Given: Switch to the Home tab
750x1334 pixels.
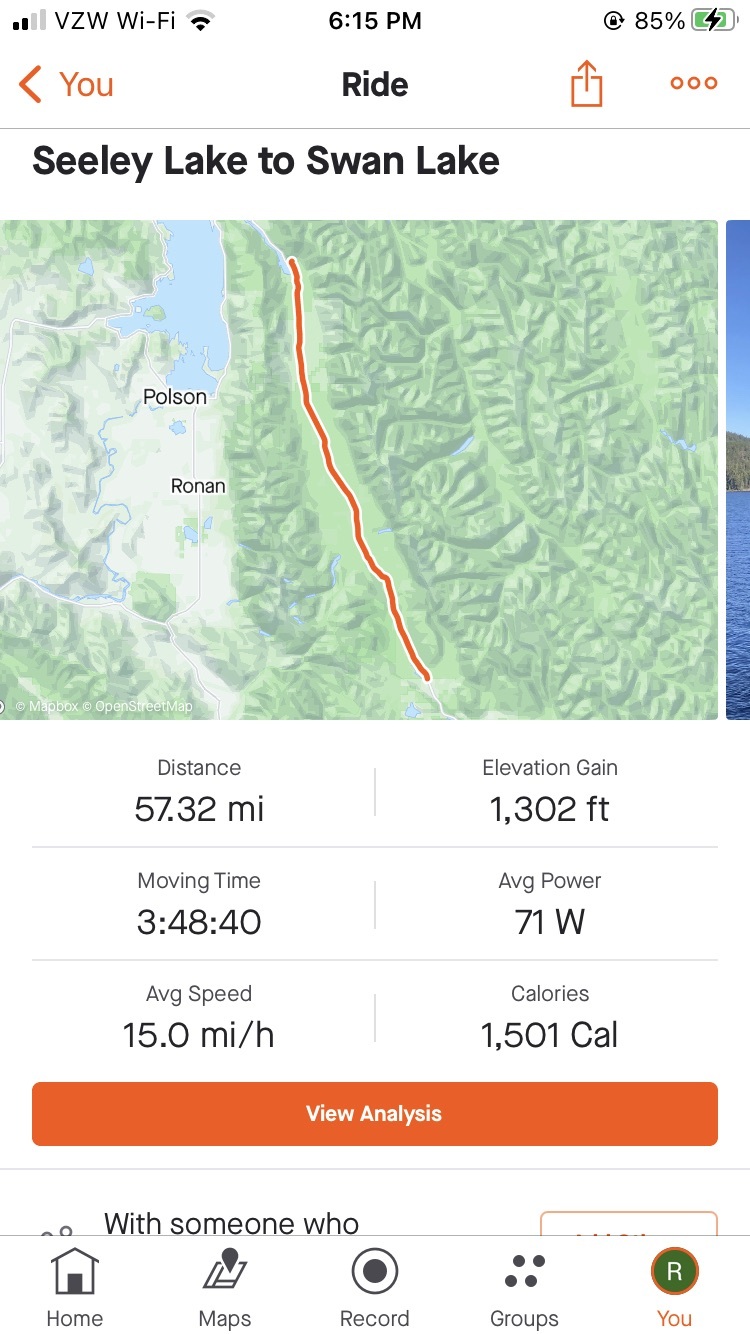Looking at the screenshot, I should tap(75, 1287).
